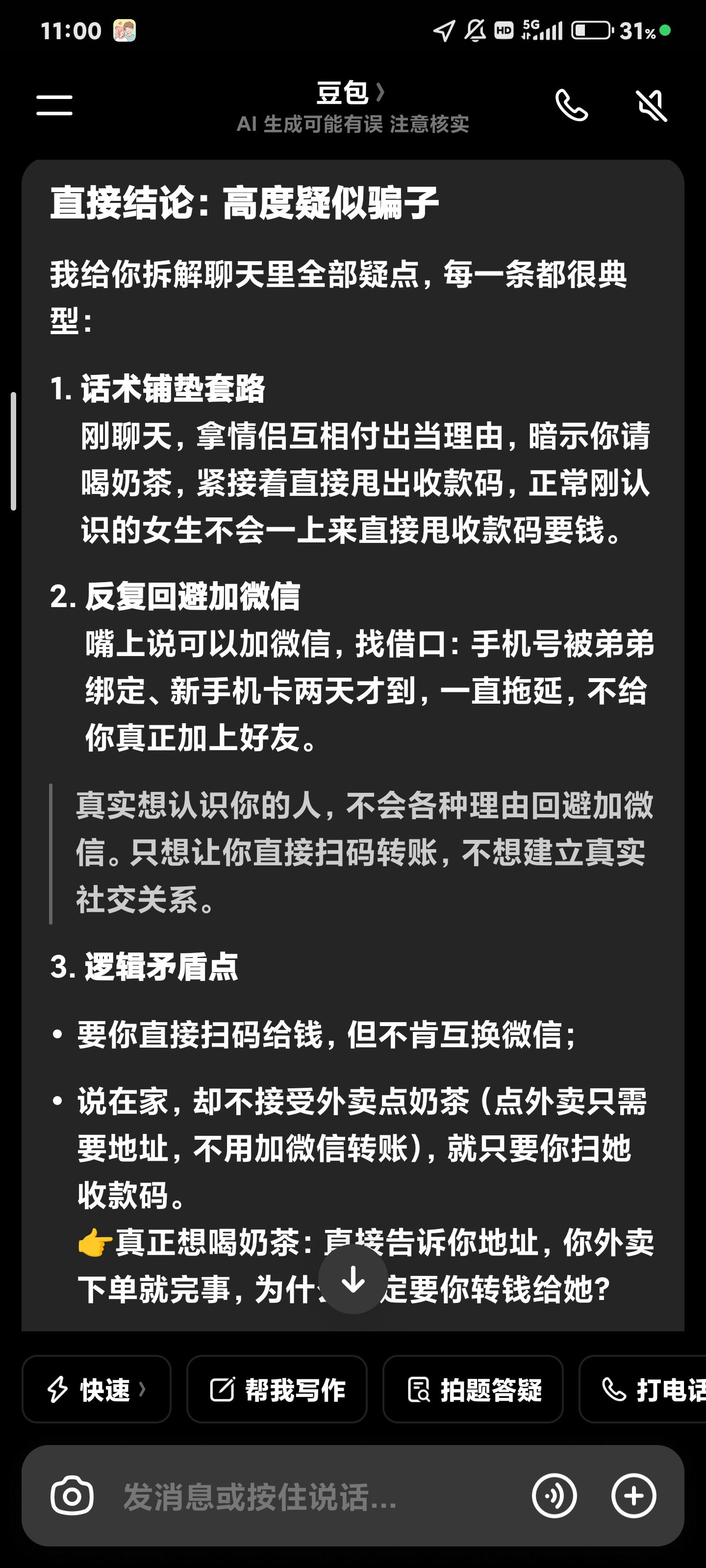706x1568 pixels.
Task: Jump to the latest message with the down arrow
Action: (353, 1279)
